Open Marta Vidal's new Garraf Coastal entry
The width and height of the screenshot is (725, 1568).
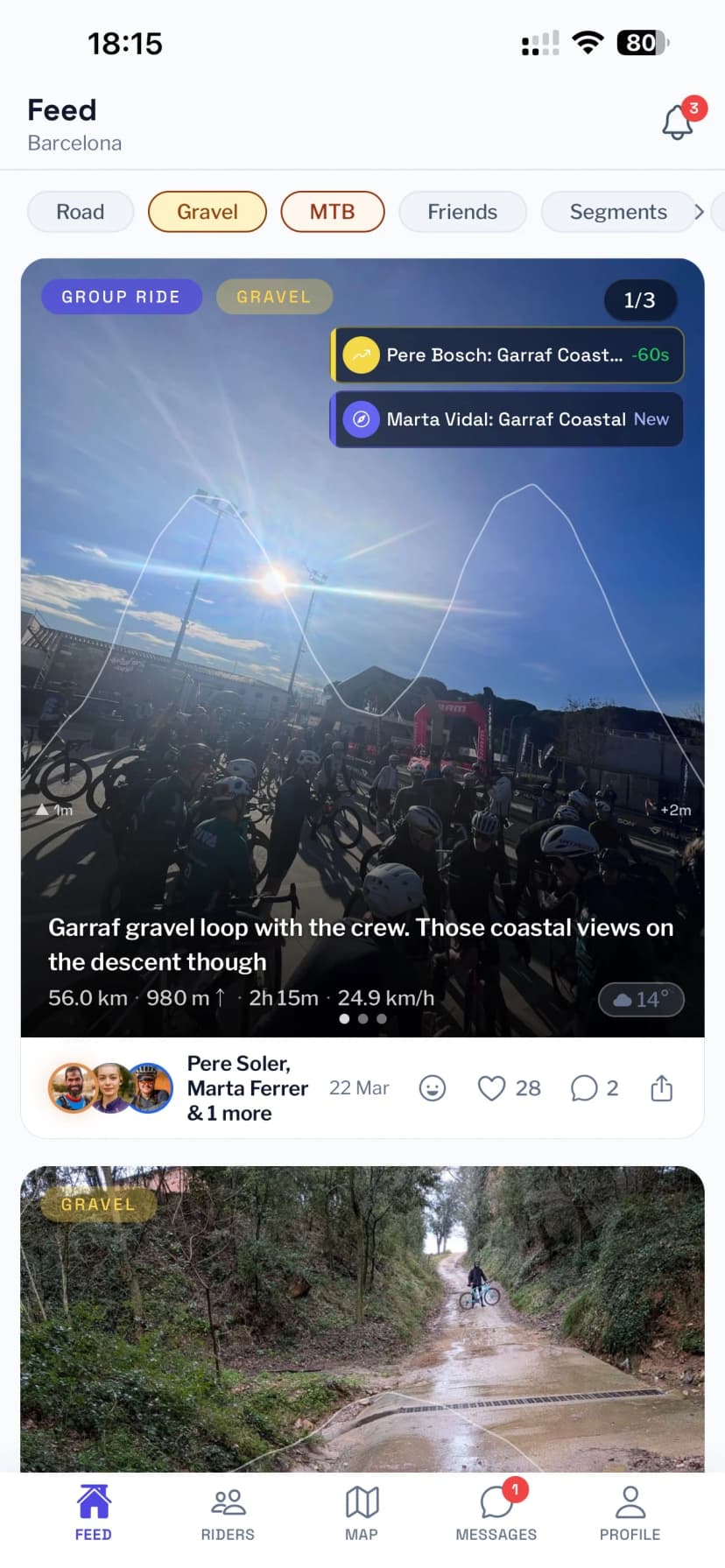tap(506, 419)
